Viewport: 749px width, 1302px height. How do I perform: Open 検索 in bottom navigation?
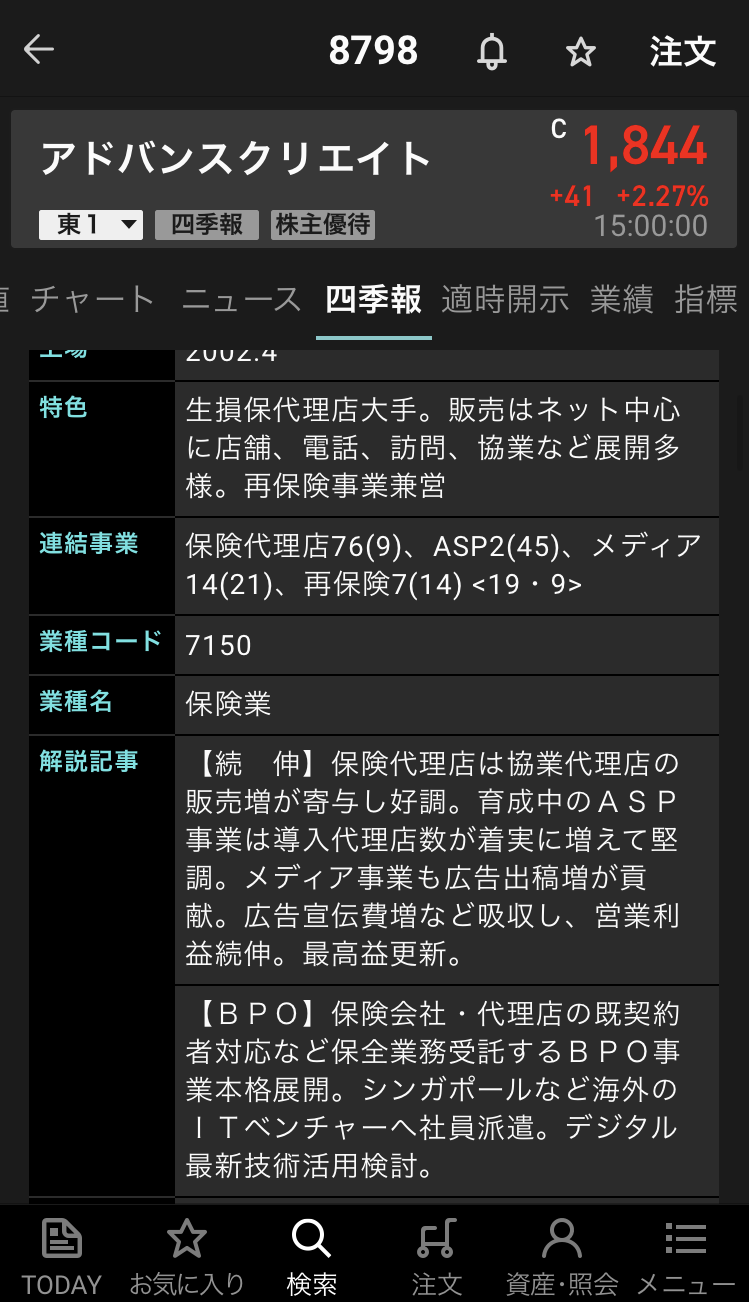point(311,1256)
